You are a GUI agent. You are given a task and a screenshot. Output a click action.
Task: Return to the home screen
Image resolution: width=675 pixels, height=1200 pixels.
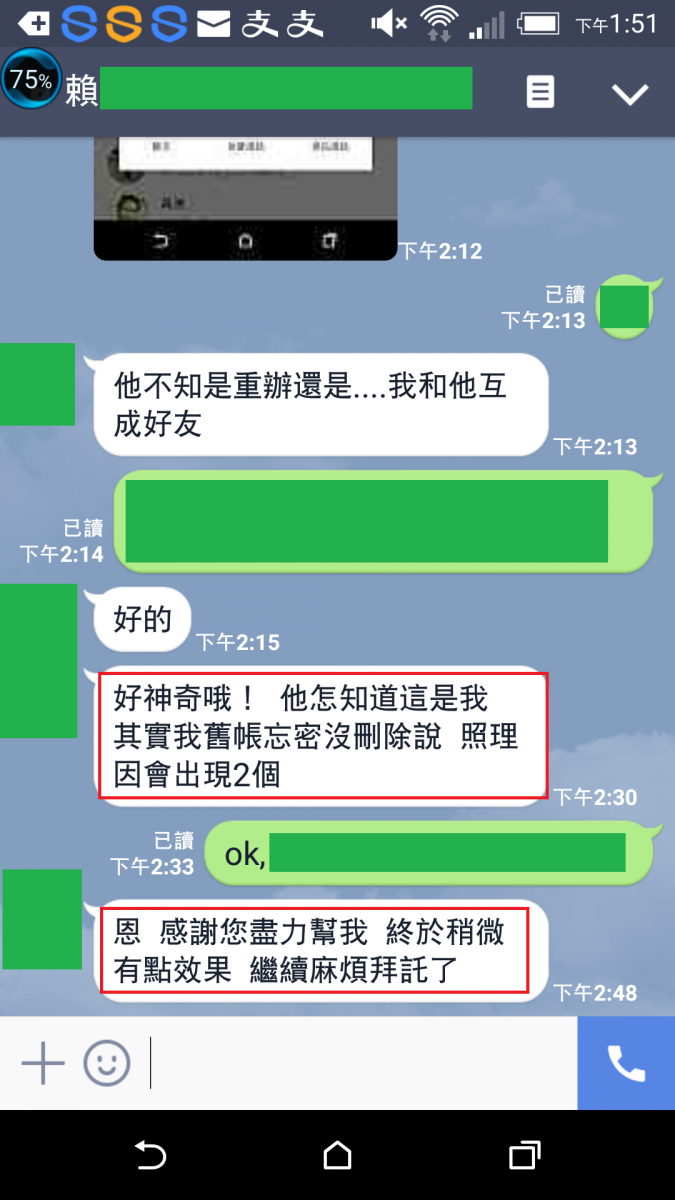pyautogui.click(x=337, y=1156)
